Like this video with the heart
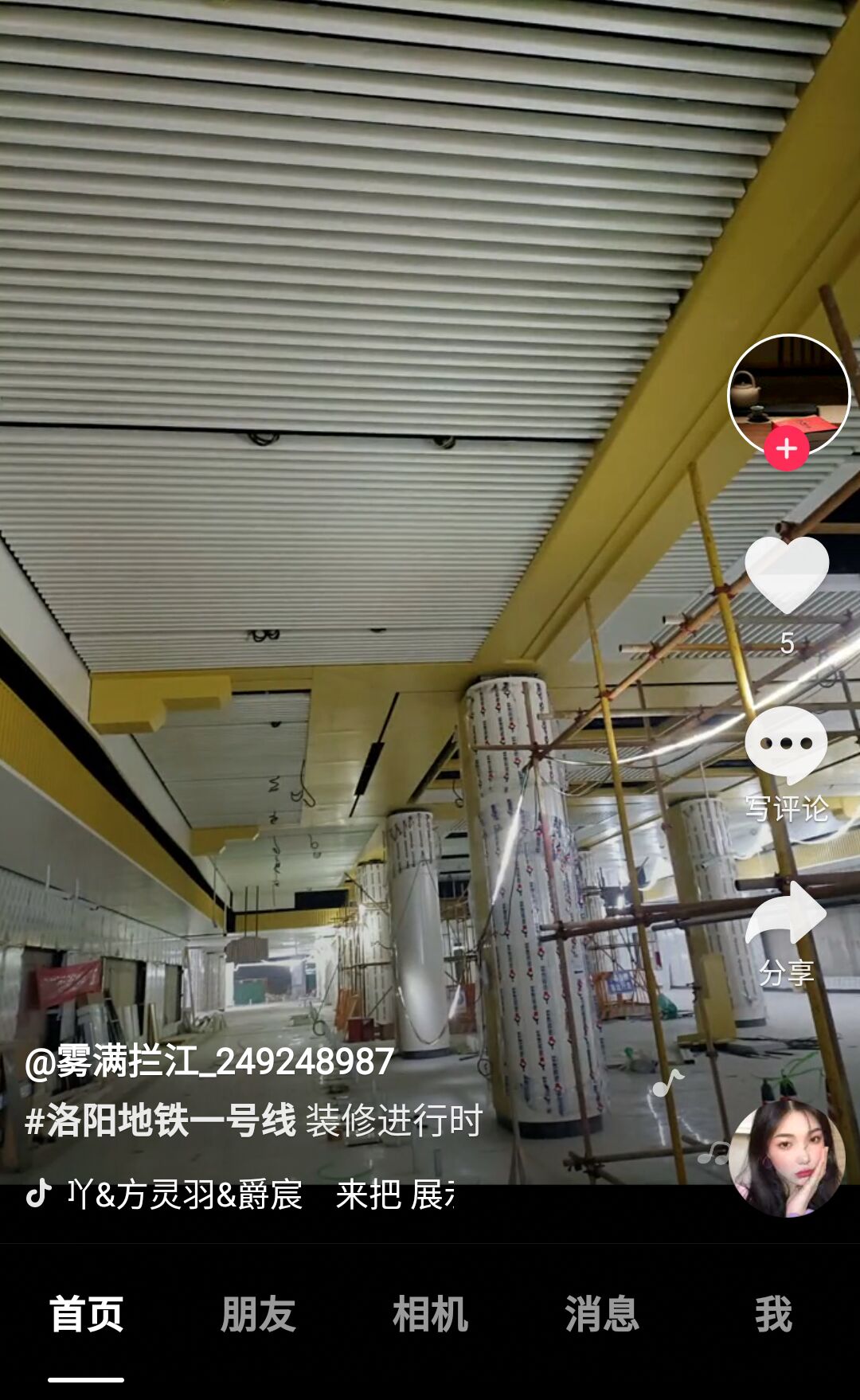 (787, 575)
